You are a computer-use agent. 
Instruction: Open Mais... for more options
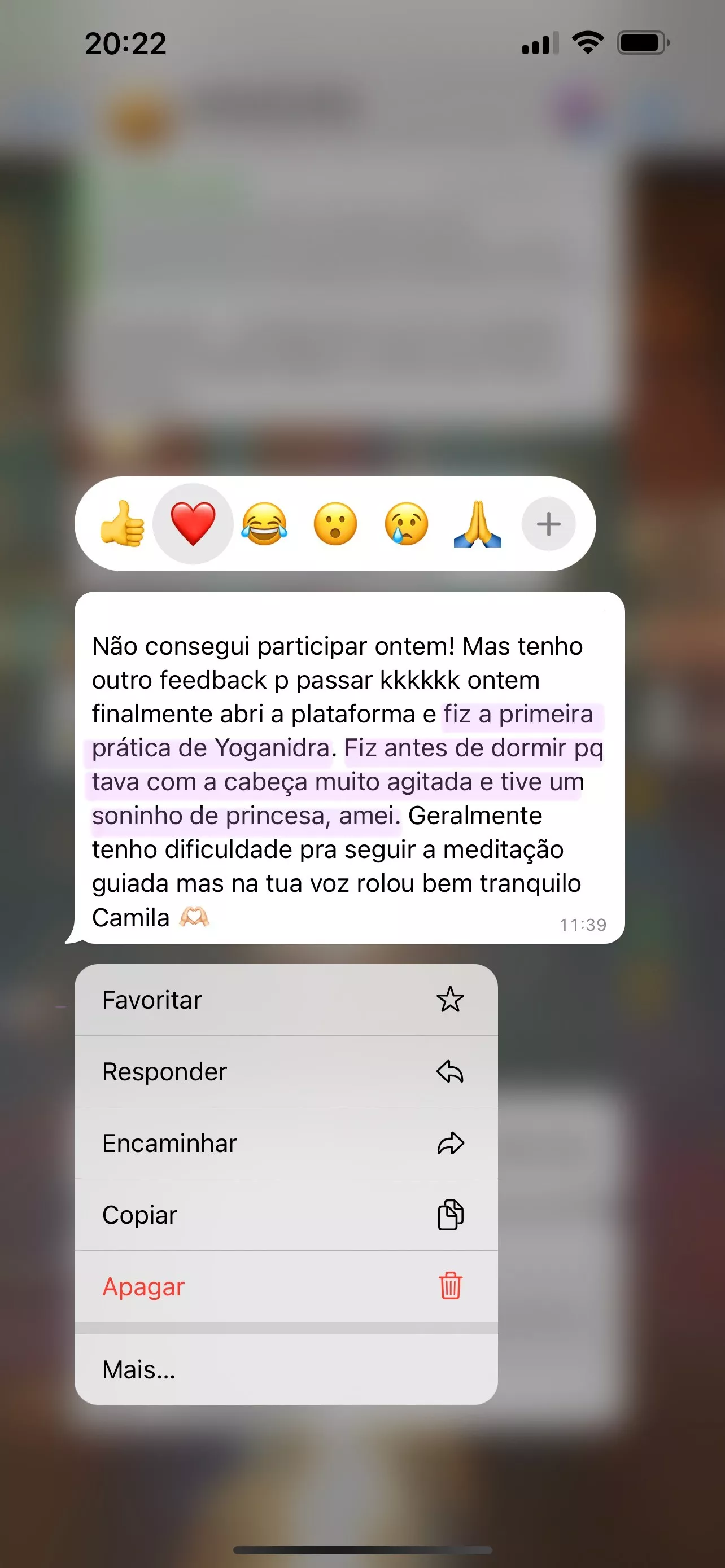286,1369
